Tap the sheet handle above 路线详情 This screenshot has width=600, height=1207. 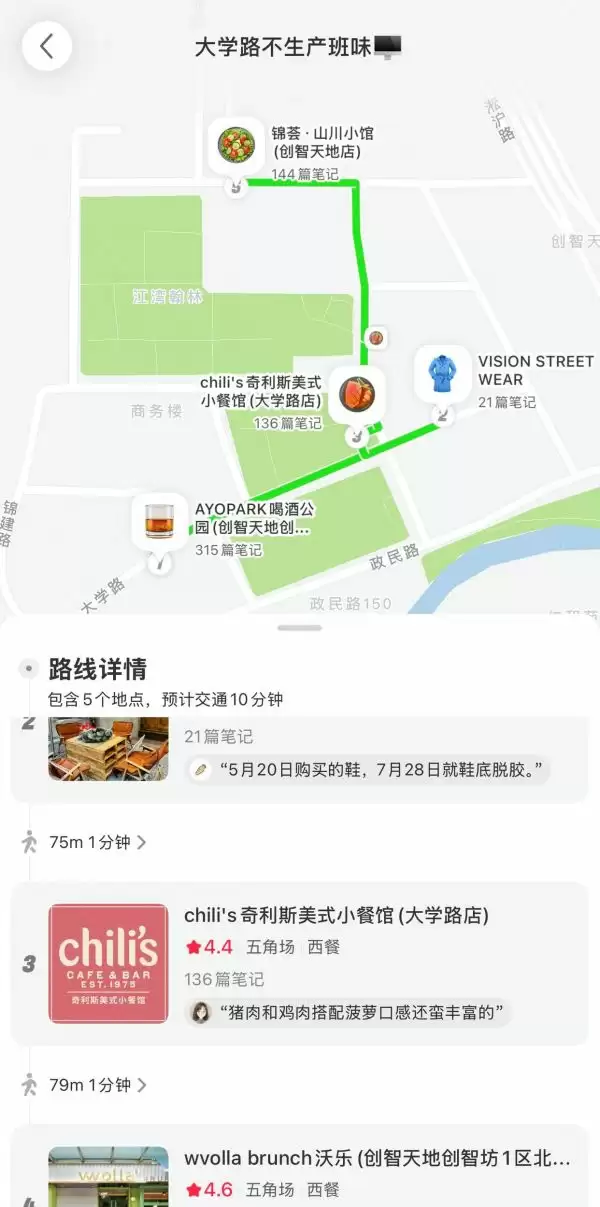click(x=299, y=628)
